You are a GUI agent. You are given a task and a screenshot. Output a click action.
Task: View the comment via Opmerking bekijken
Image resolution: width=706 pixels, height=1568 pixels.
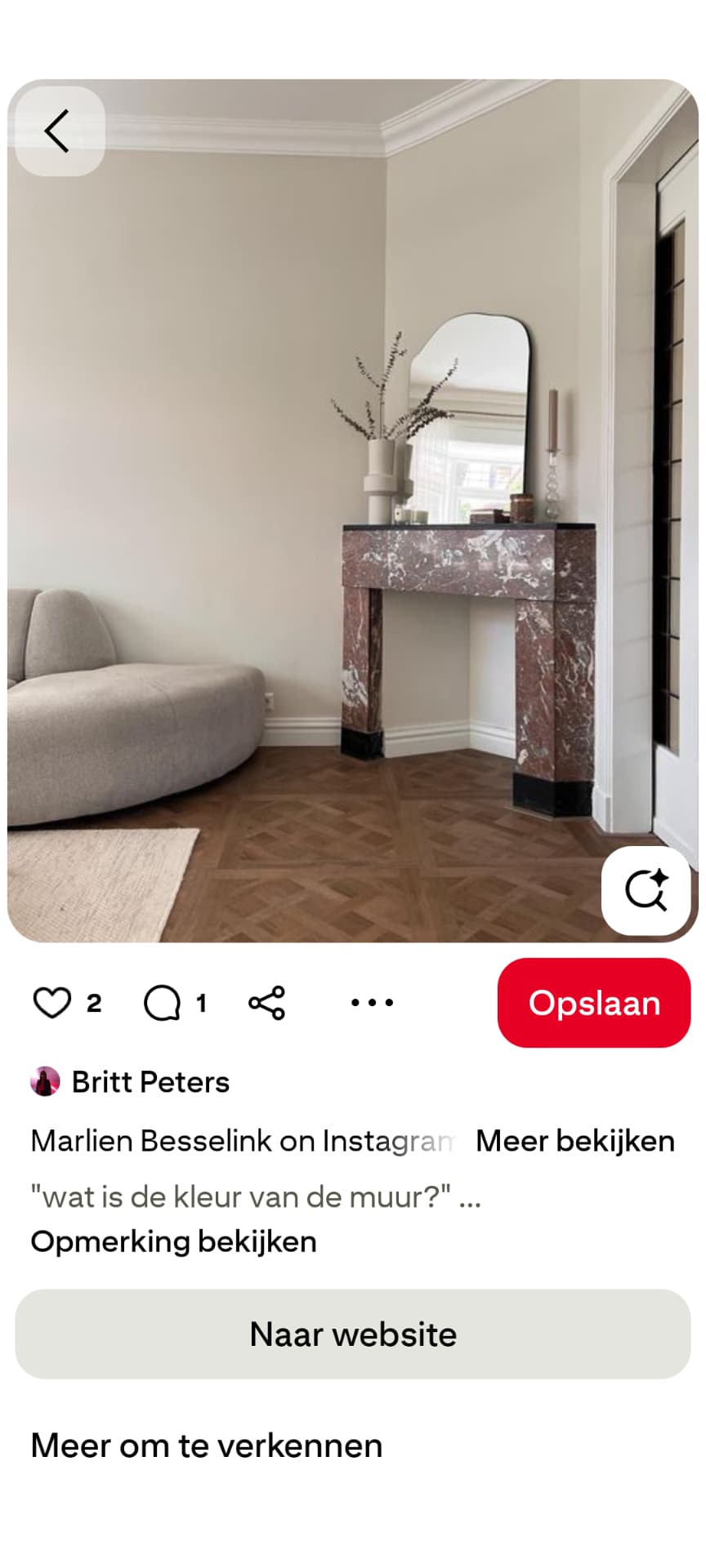pyautogui.click(x=173, y=1241)
